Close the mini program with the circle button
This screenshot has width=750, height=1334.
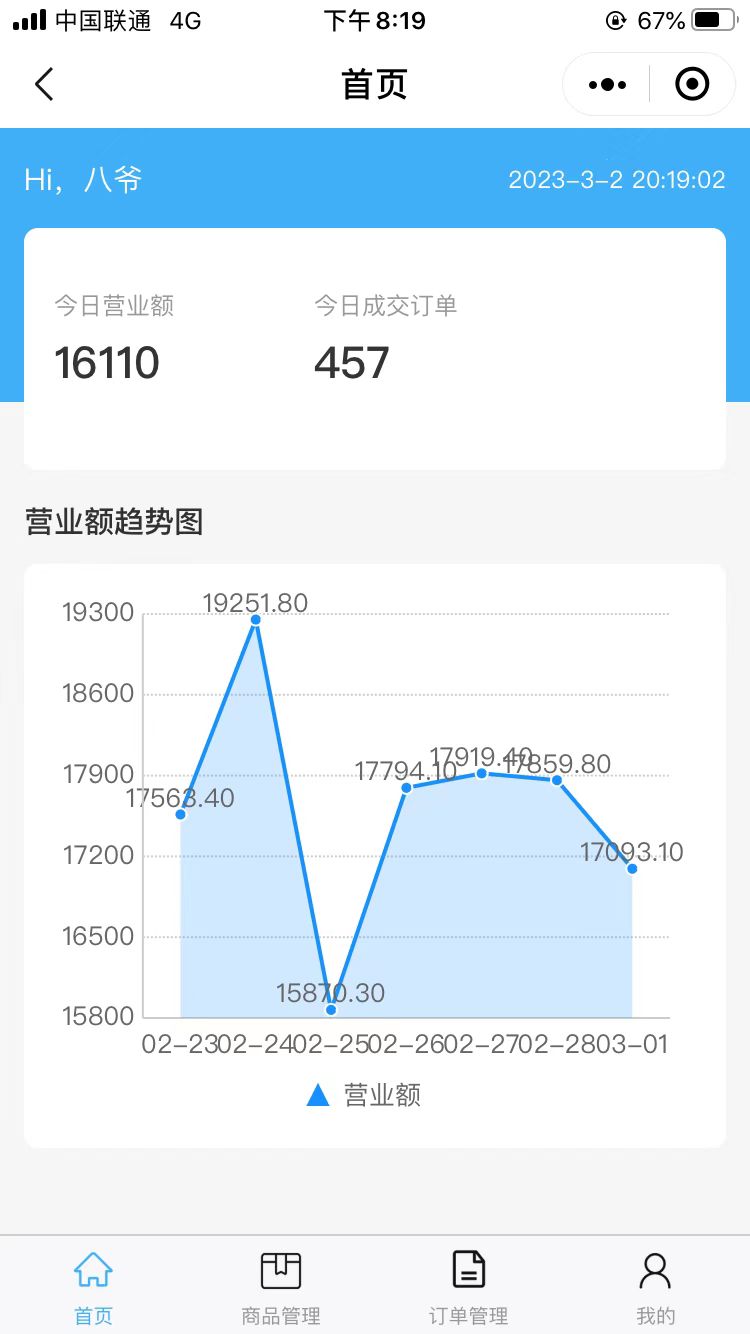click(692, 85)
